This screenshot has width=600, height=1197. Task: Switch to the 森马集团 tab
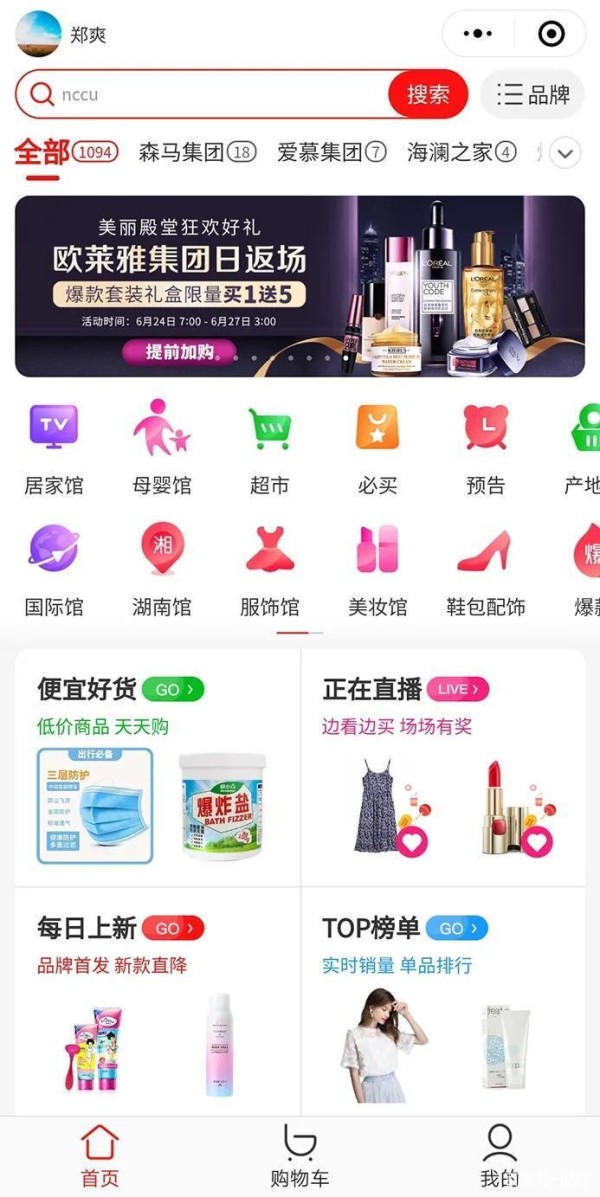click(197, 152)
